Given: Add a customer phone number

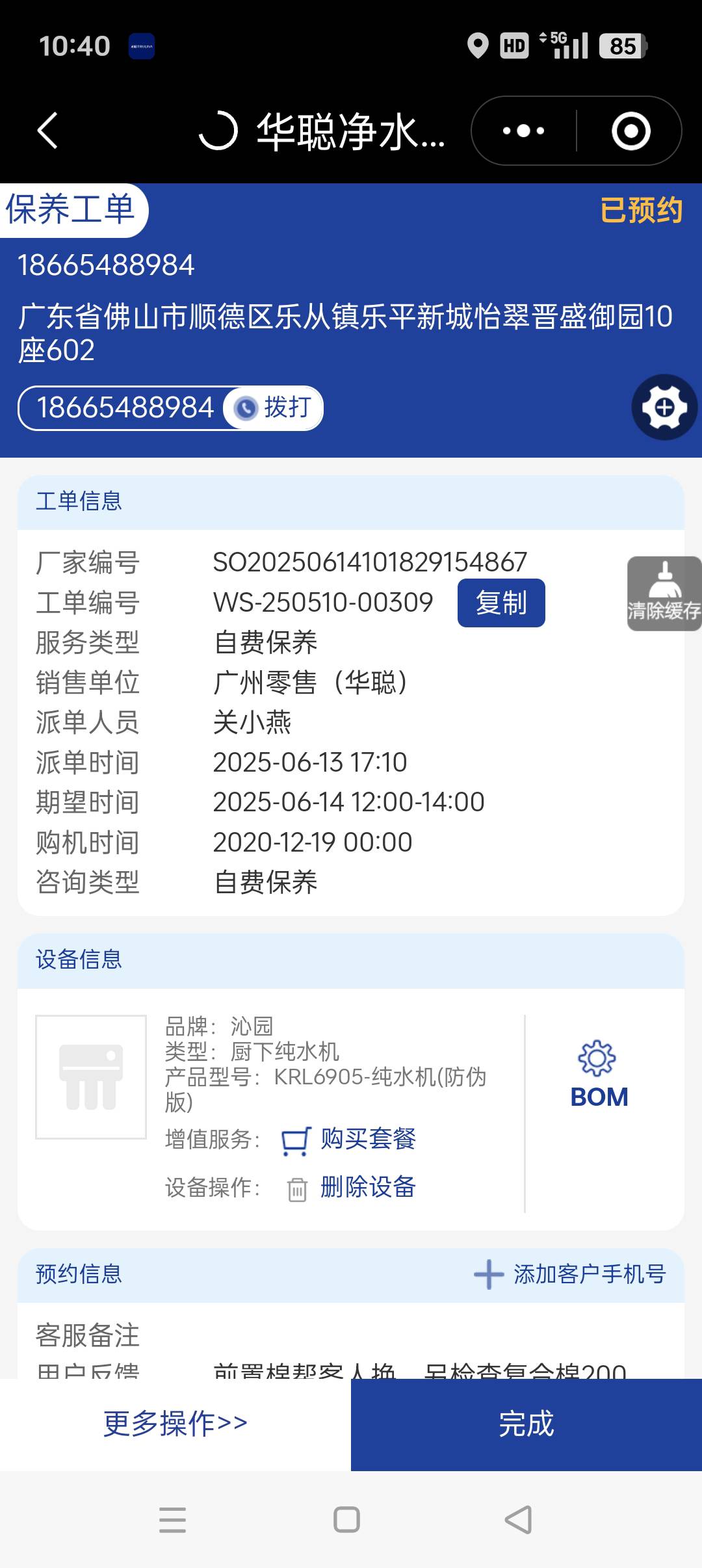Looking at the screenshot, I should [570, 1274].
